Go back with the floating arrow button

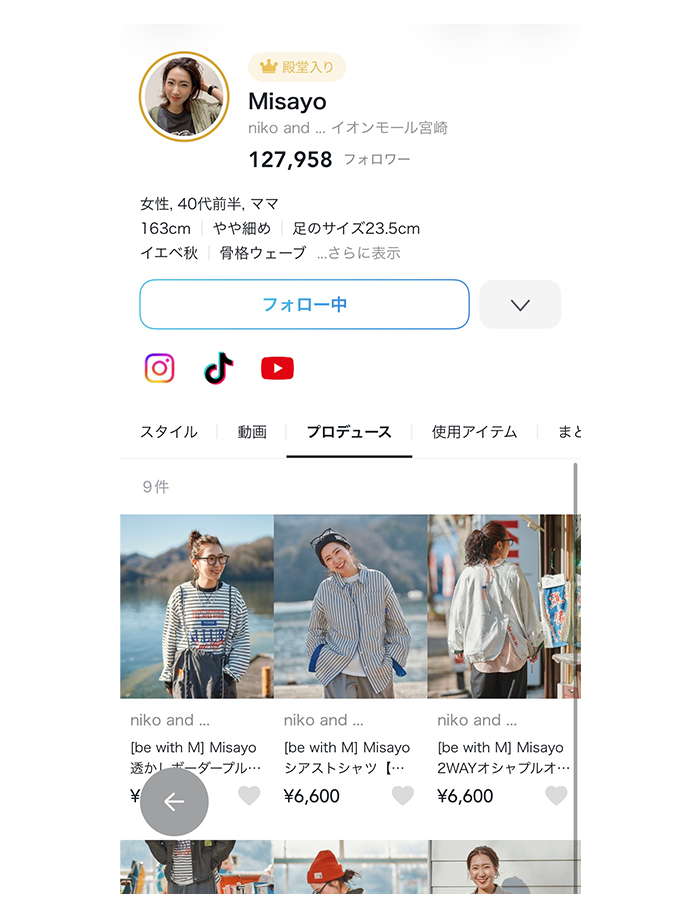click(x=174, y=802)
